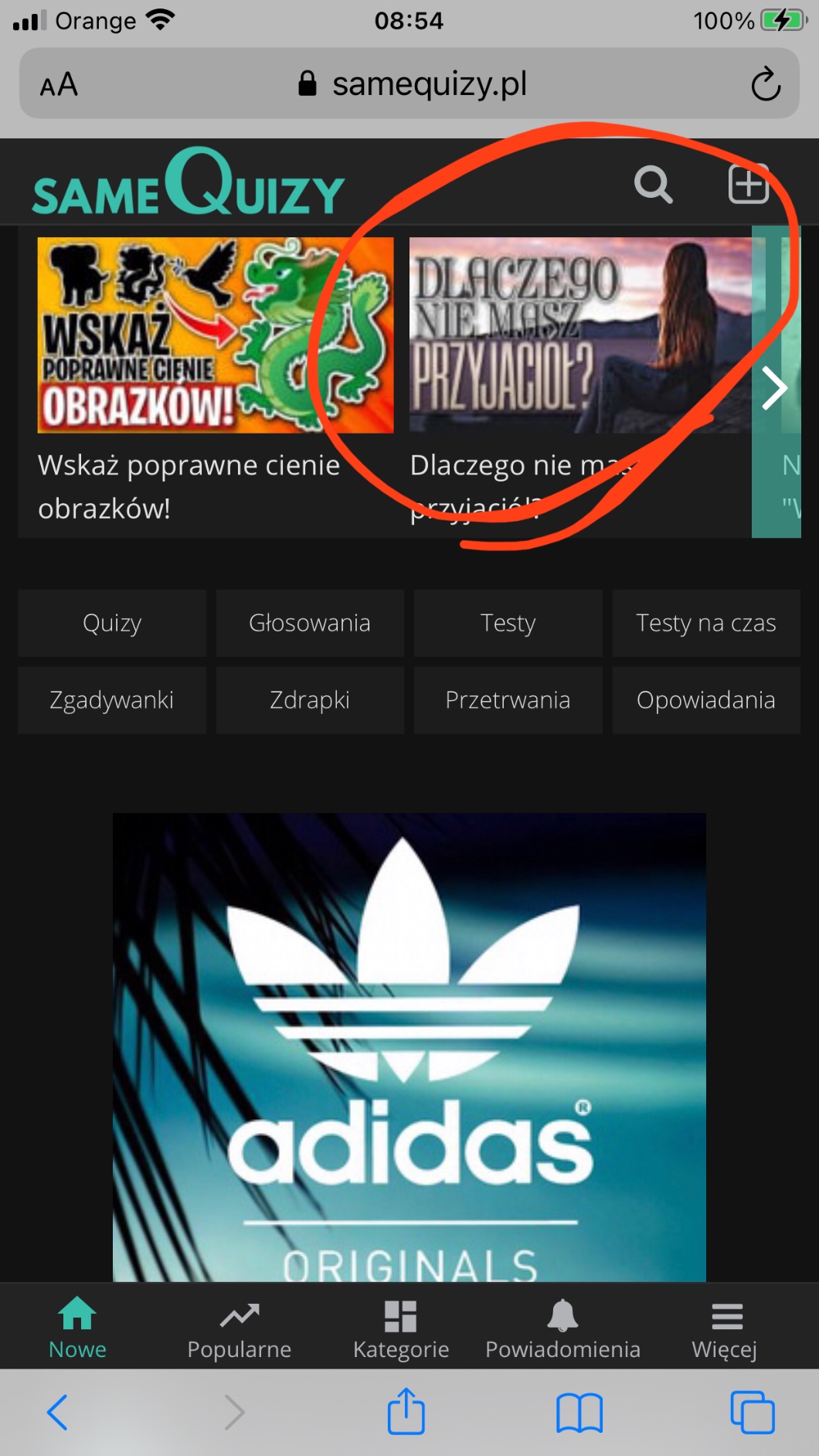This screenshot has width=819, height=1456.
Task: Reload the samequizy.pl page
Action: [x=765, y=84]
